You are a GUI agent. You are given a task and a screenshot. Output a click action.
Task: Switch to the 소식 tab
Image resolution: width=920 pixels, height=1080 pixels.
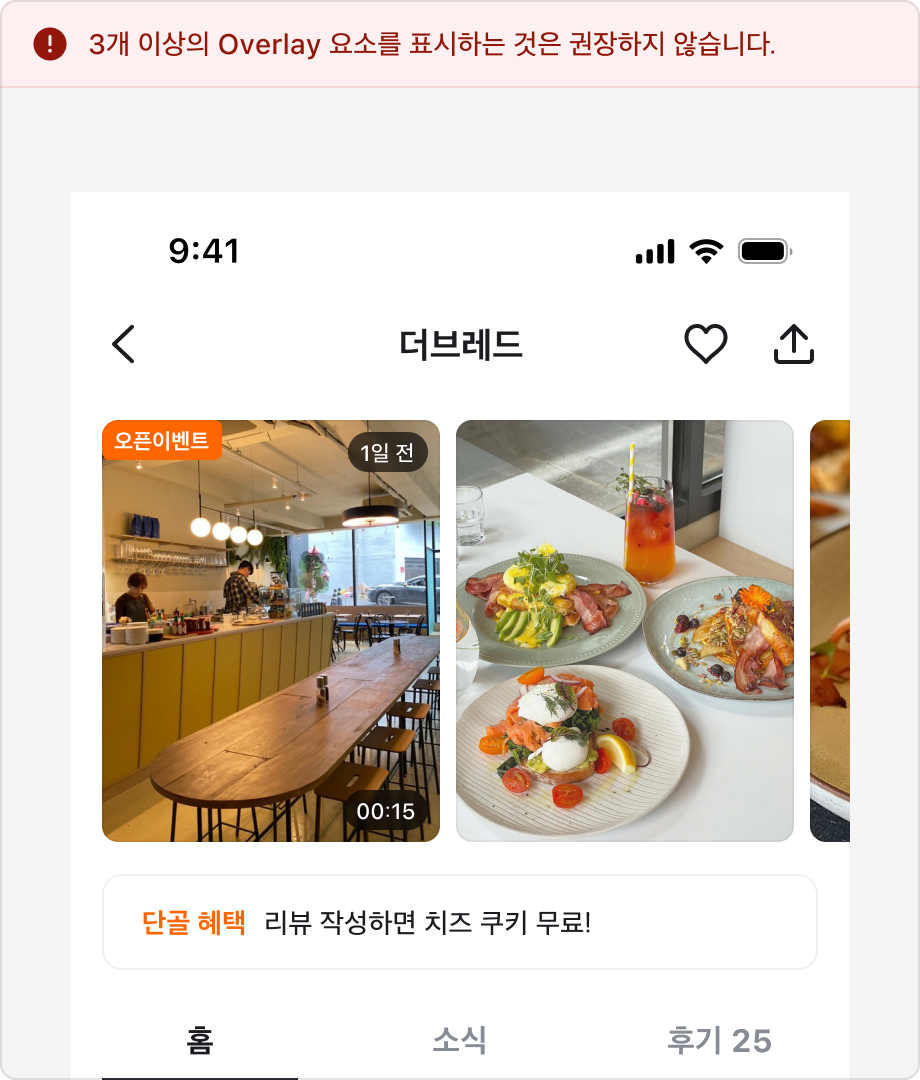[x=460, y=1041]
